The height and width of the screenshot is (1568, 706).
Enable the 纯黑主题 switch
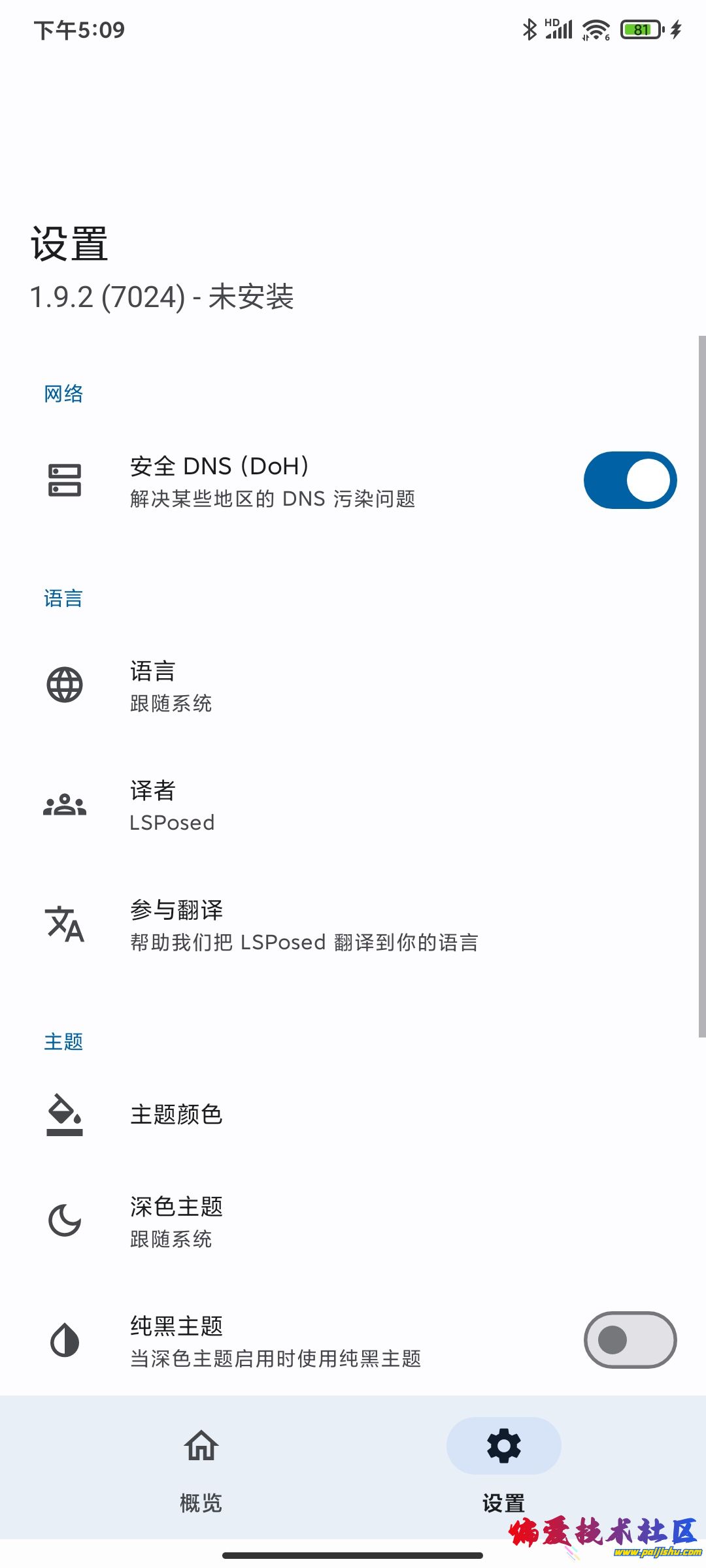pos(630,1340)
